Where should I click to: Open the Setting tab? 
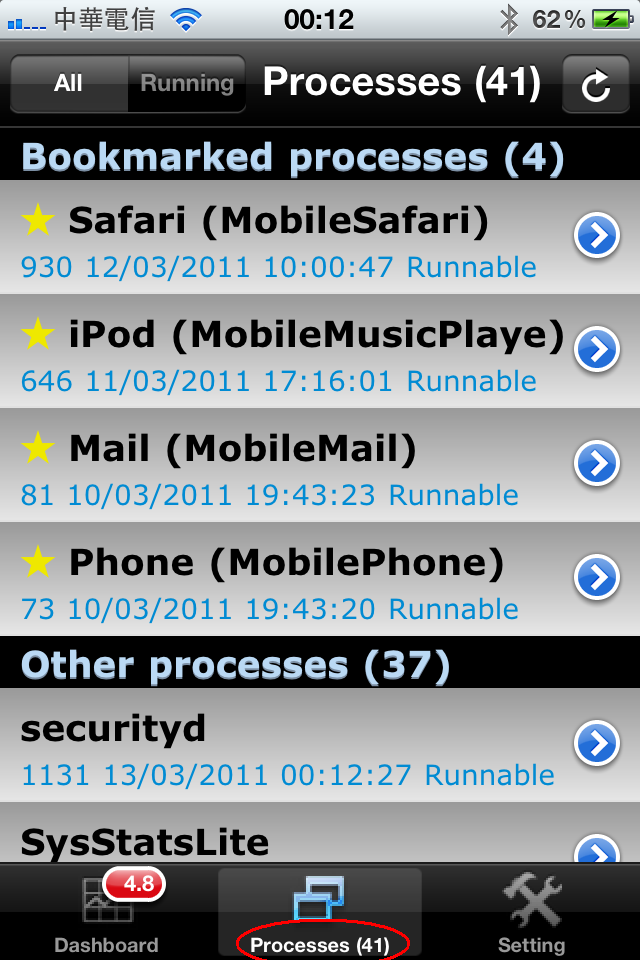click(532, 914)
